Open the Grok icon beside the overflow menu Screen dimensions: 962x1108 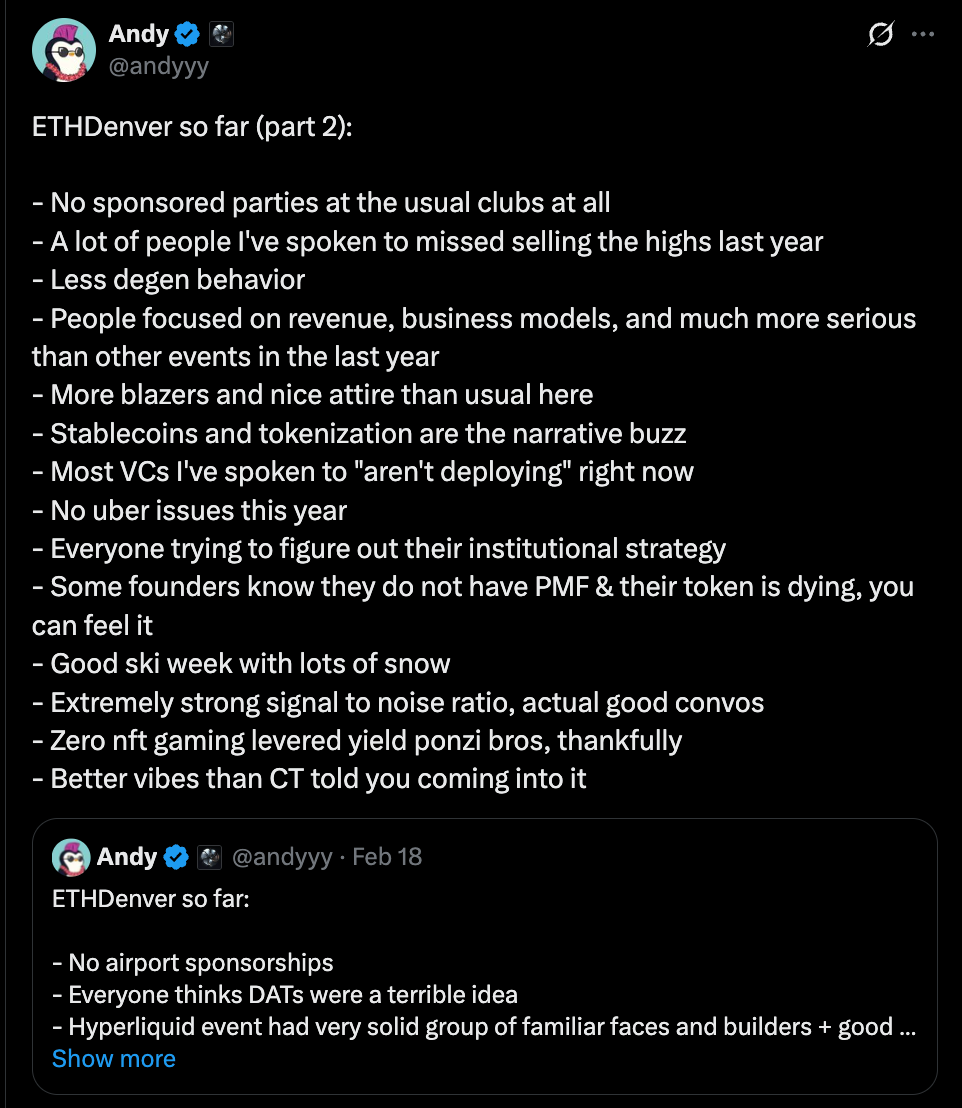pos(881,33)
